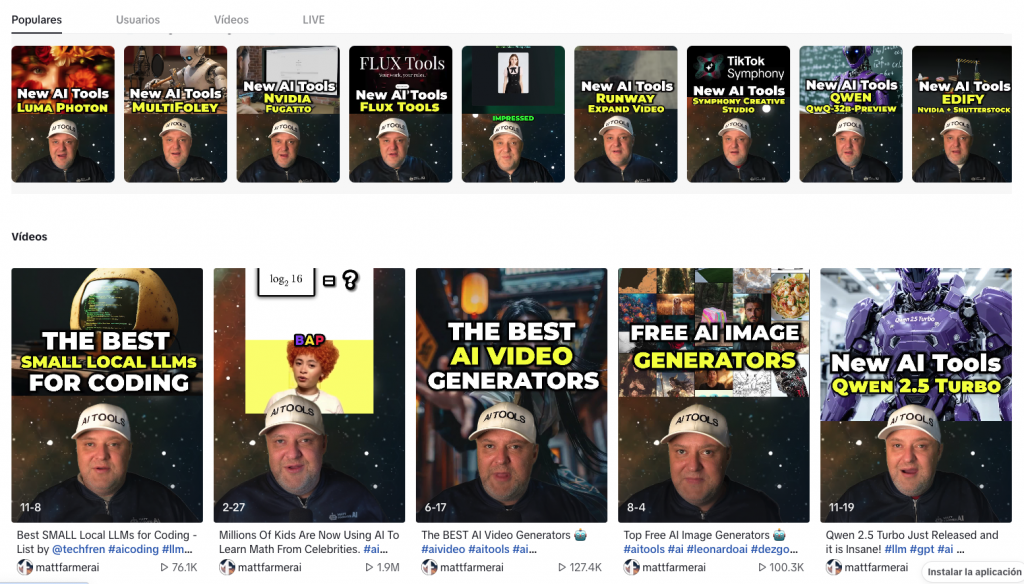Screen dimensions: 1024x584
Task: Play the Learn Math From Celebrities video
Action: (309, 395)
